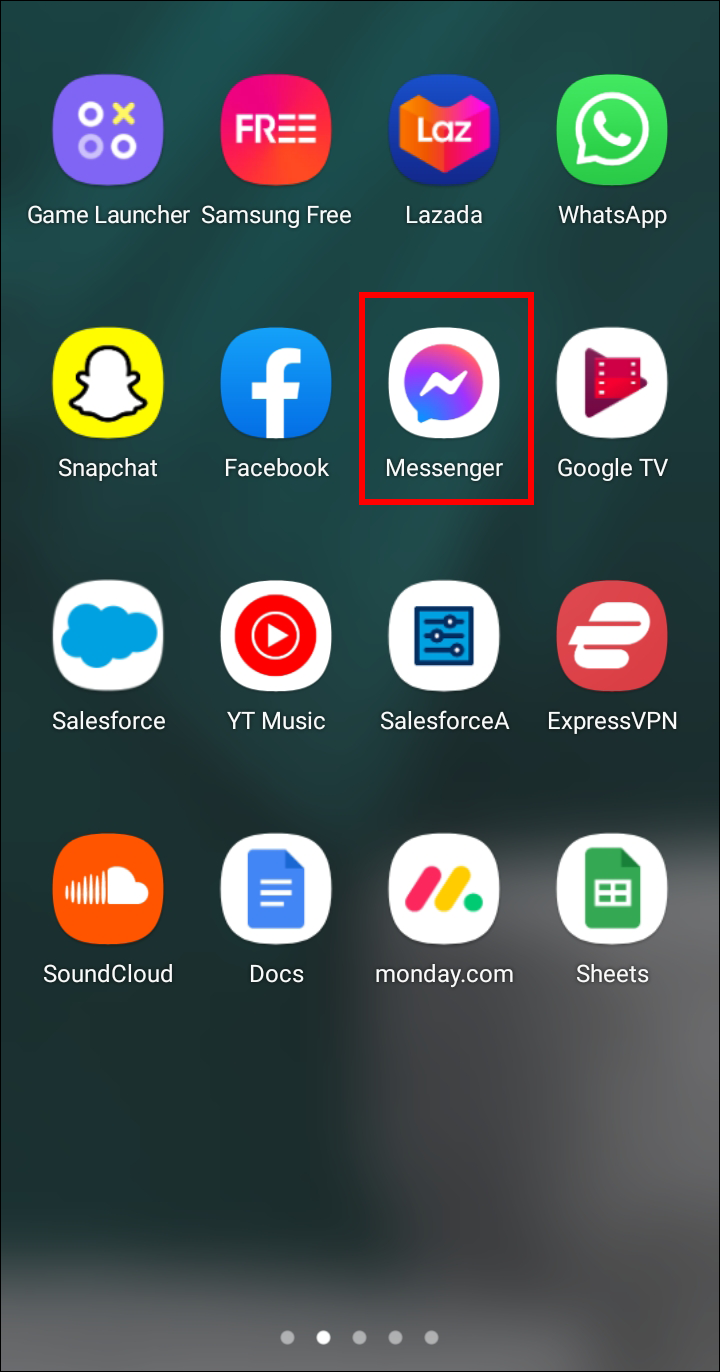Open SoundCloud
Image resolution: width=720 pixels, height=1372 pixels.
(108, 889)
